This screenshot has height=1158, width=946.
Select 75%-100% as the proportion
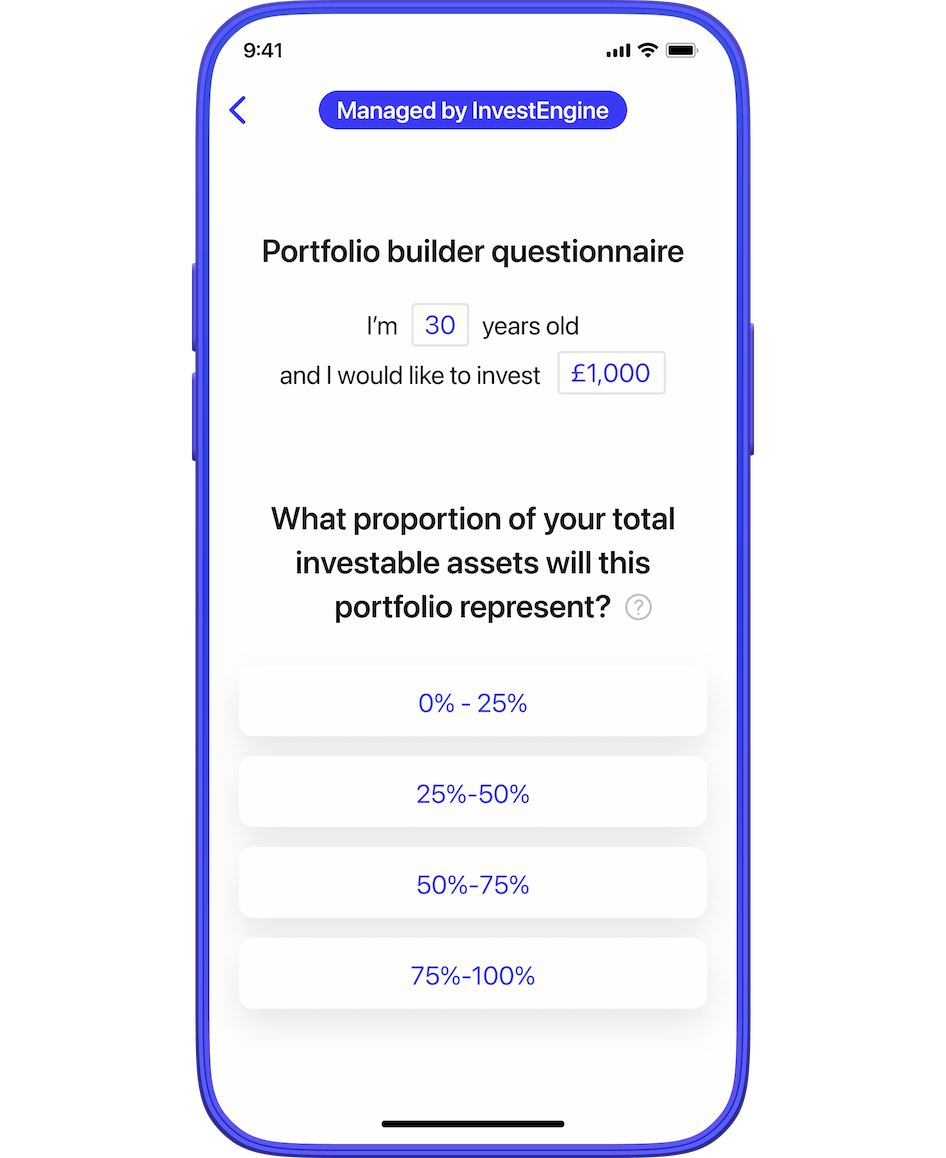472,976
